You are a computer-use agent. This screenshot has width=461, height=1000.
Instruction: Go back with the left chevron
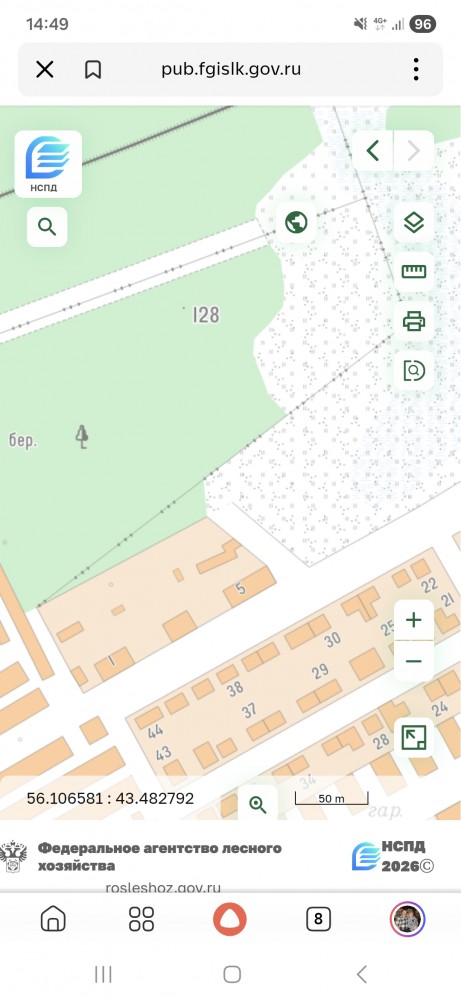coord(373,151)
